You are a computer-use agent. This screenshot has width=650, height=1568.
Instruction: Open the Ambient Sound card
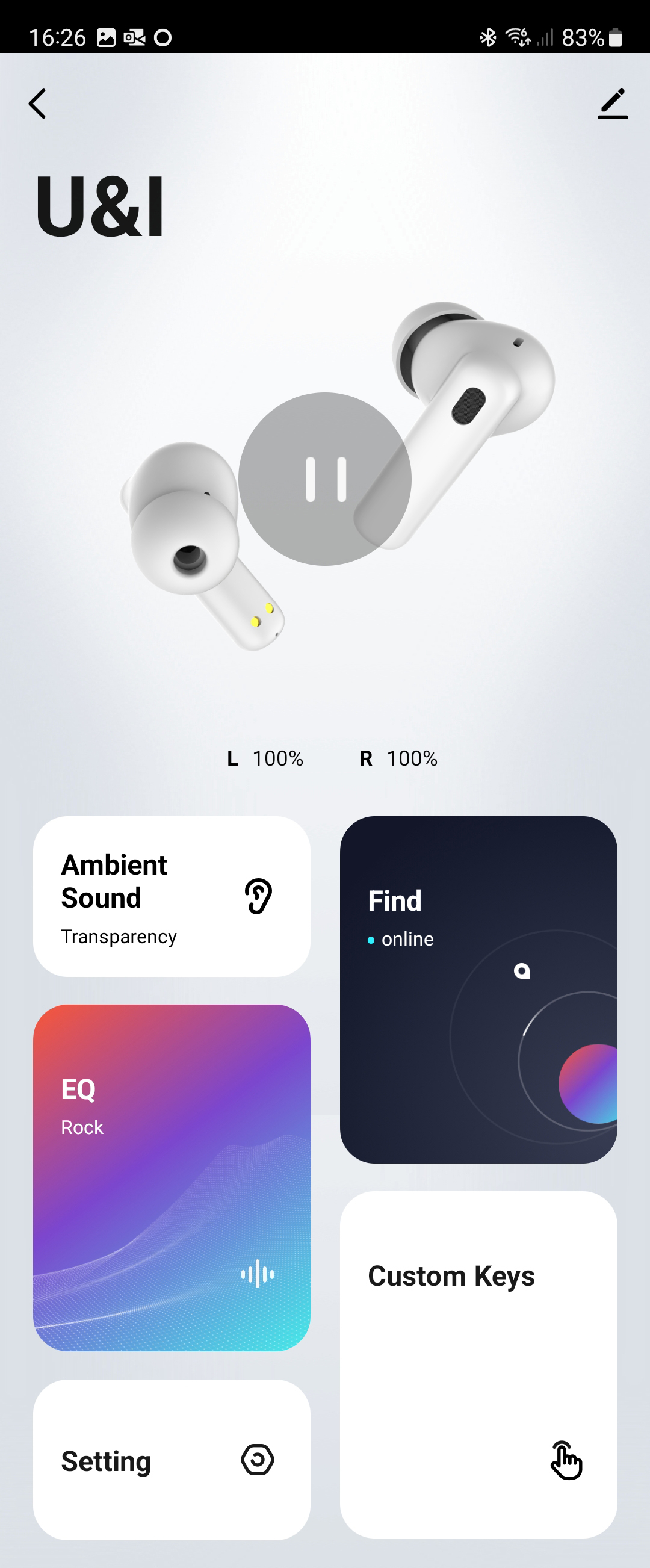pyautogui.click(x=172, y=896)
